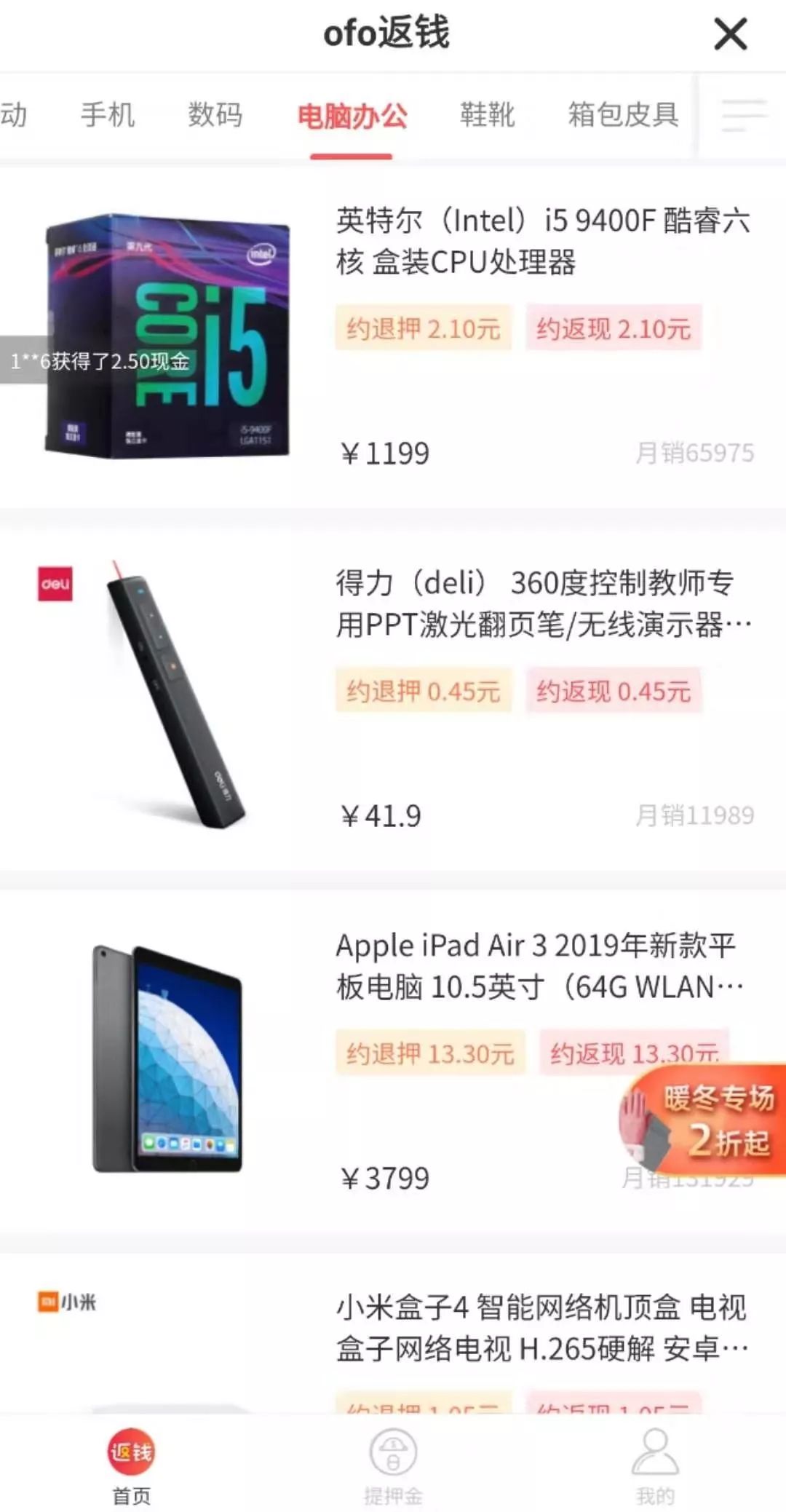Image resolution: width=786 pixels, height=1512 pixels.
Task: Switch to the 数码 category tab
Action: pos(215,115)
